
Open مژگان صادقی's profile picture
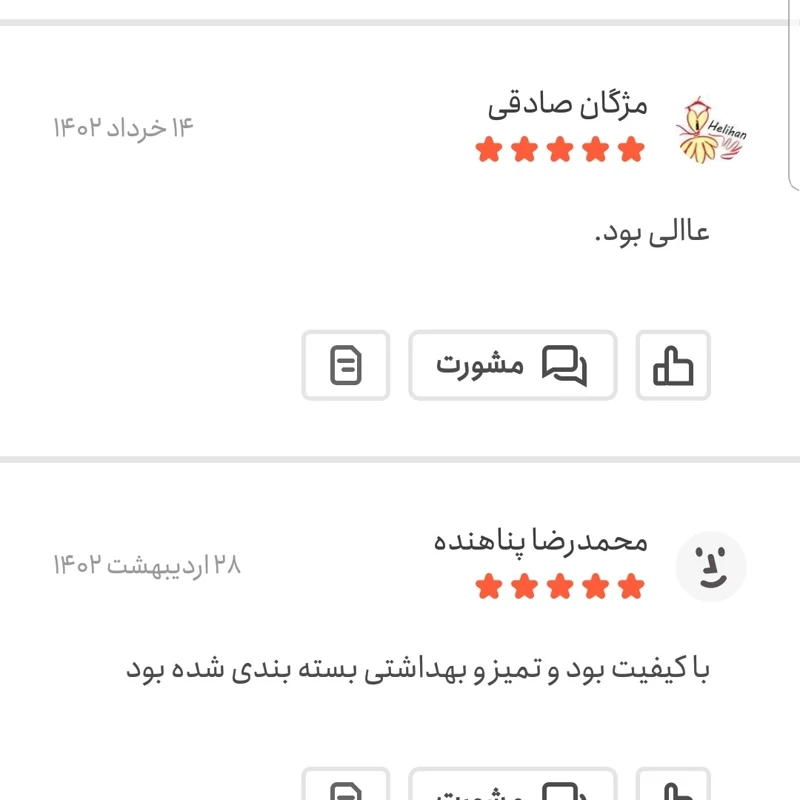coord(711,131)
